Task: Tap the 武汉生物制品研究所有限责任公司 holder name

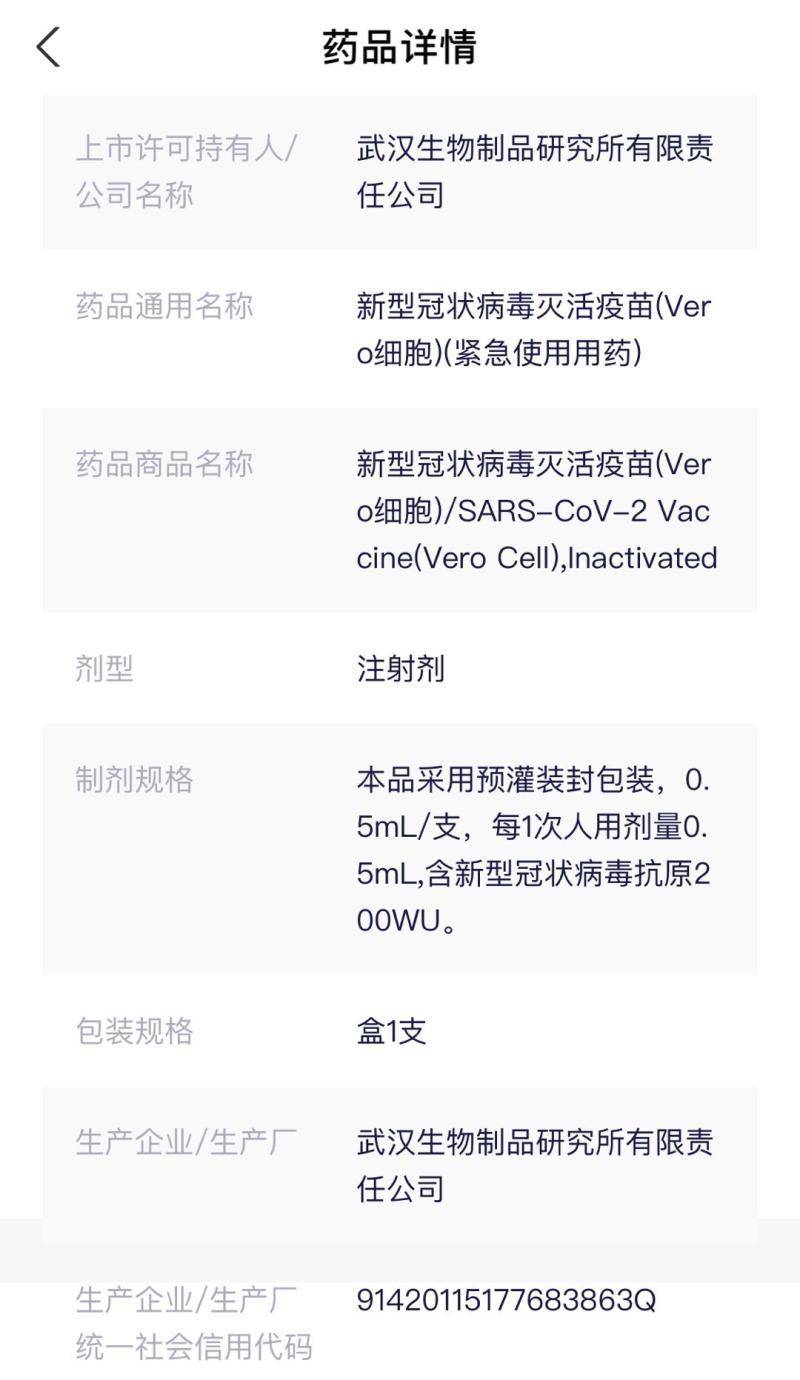Action: click(533, 168)
